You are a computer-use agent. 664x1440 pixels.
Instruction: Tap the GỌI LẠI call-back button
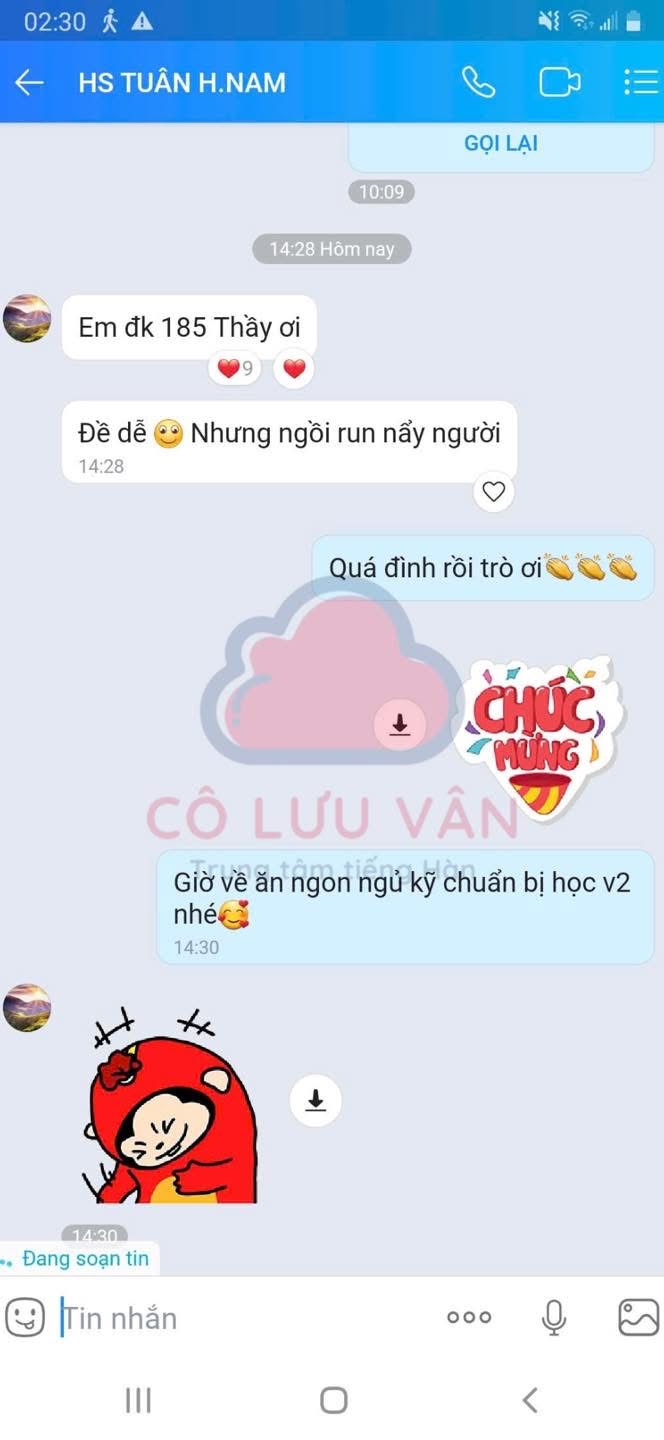click(x=501, y=144)
